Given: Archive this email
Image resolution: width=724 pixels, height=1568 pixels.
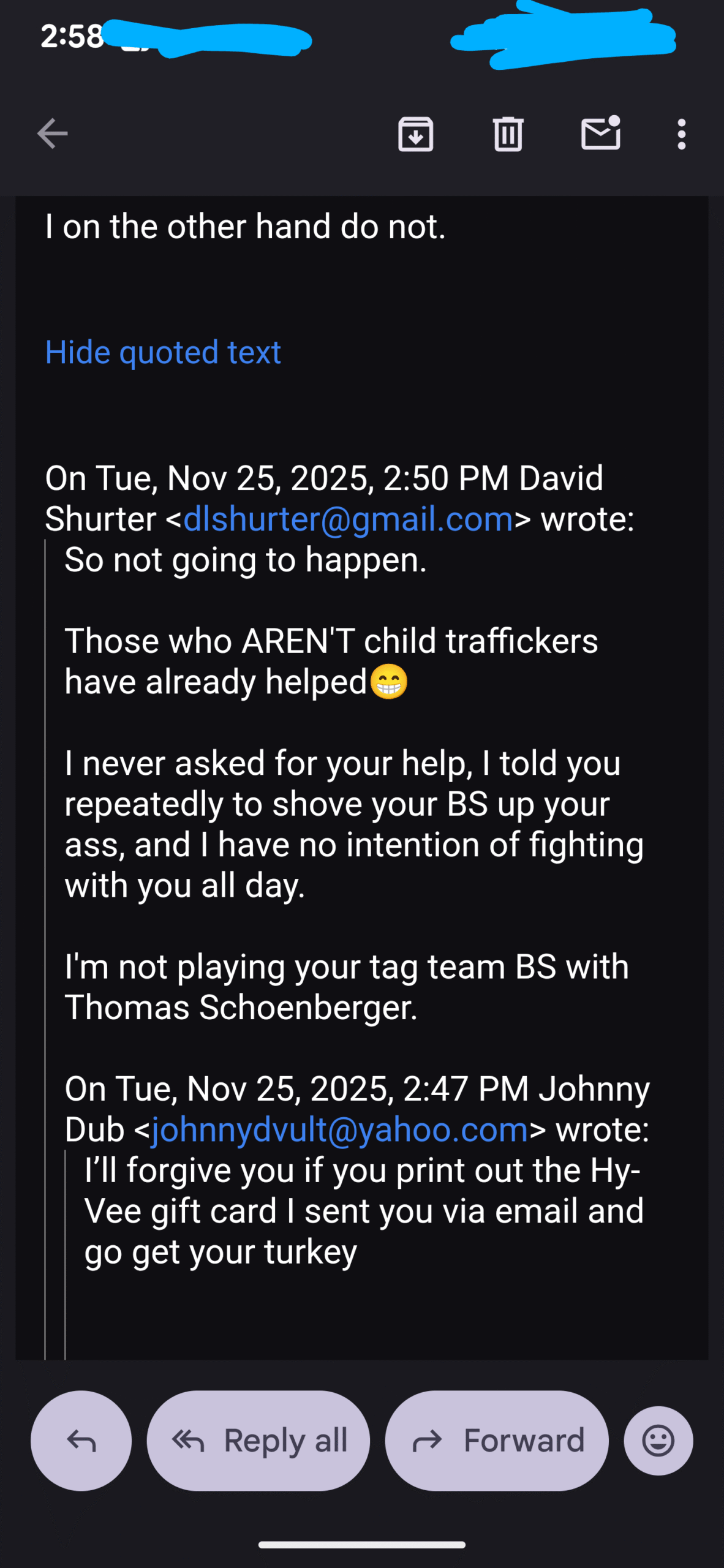Looking at the screenshot, I should [415, 134].
